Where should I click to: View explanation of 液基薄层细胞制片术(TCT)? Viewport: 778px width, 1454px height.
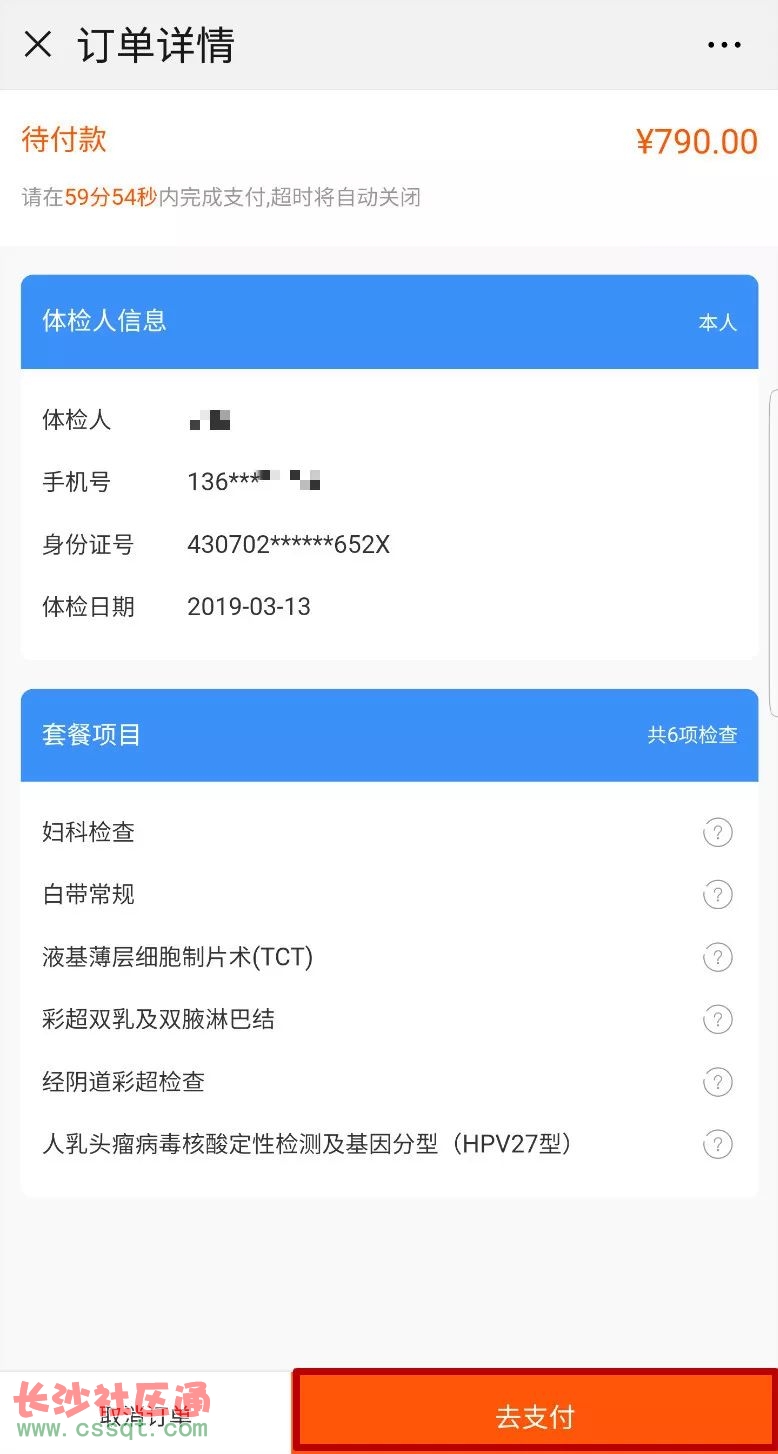[718, 957]
